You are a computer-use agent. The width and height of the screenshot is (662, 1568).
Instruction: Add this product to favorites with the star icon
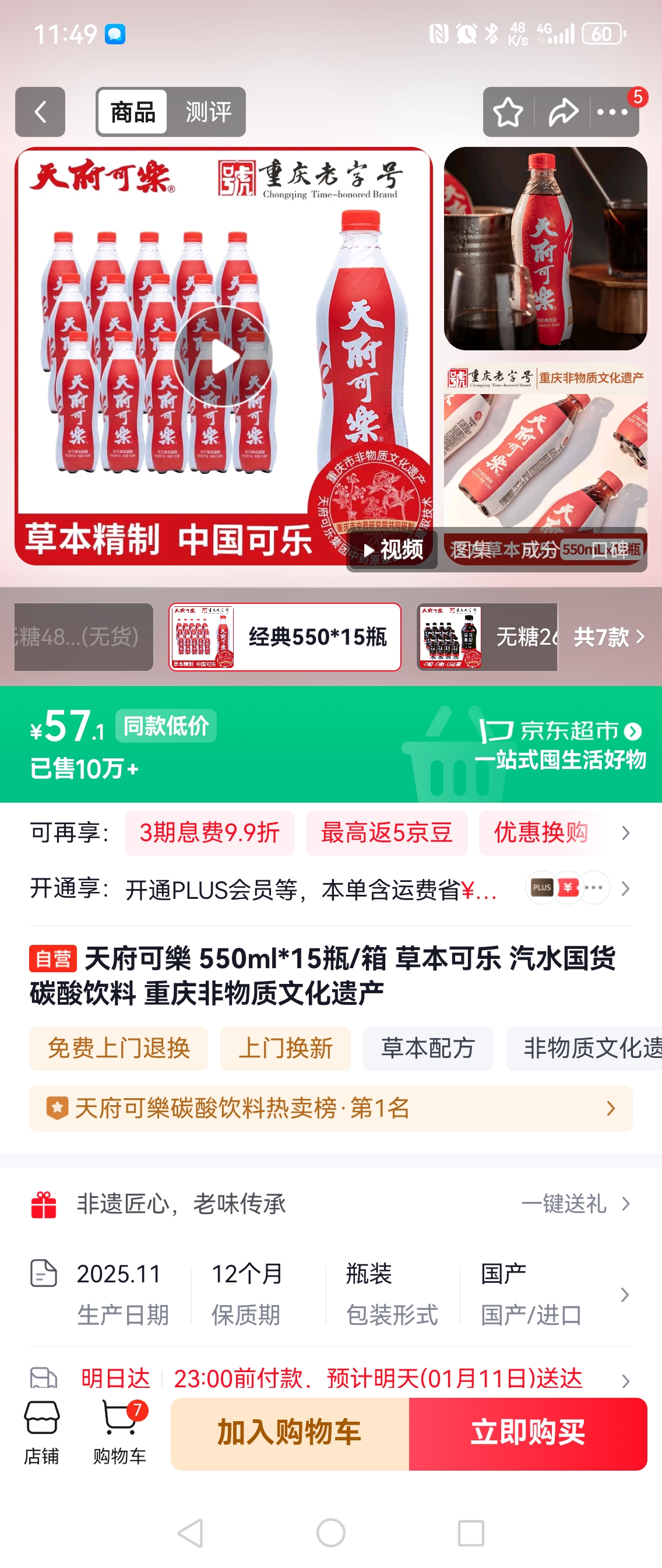pos(508,112)
